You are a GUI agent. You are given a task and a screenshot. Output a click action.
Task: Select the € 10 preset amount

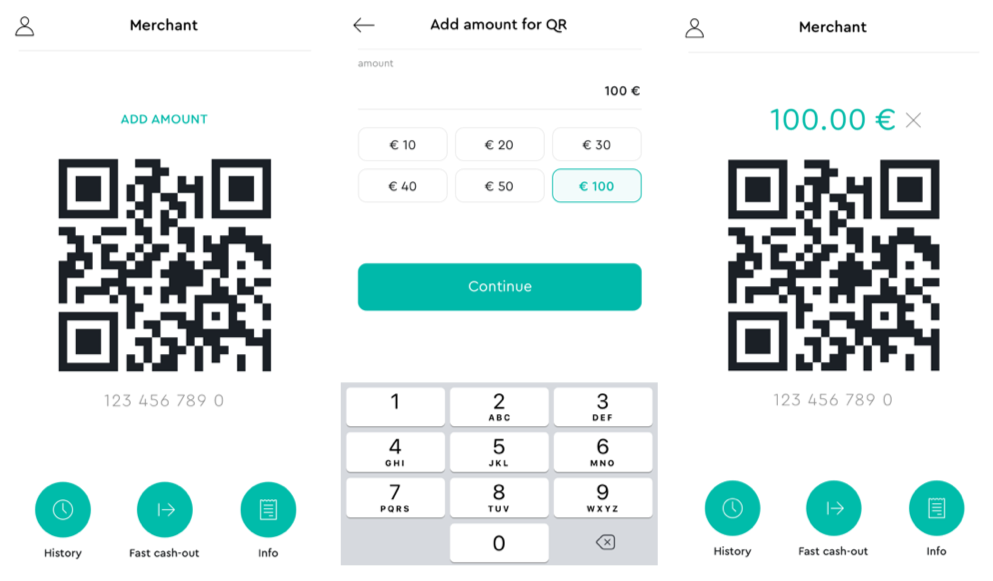tap(402, 145)
